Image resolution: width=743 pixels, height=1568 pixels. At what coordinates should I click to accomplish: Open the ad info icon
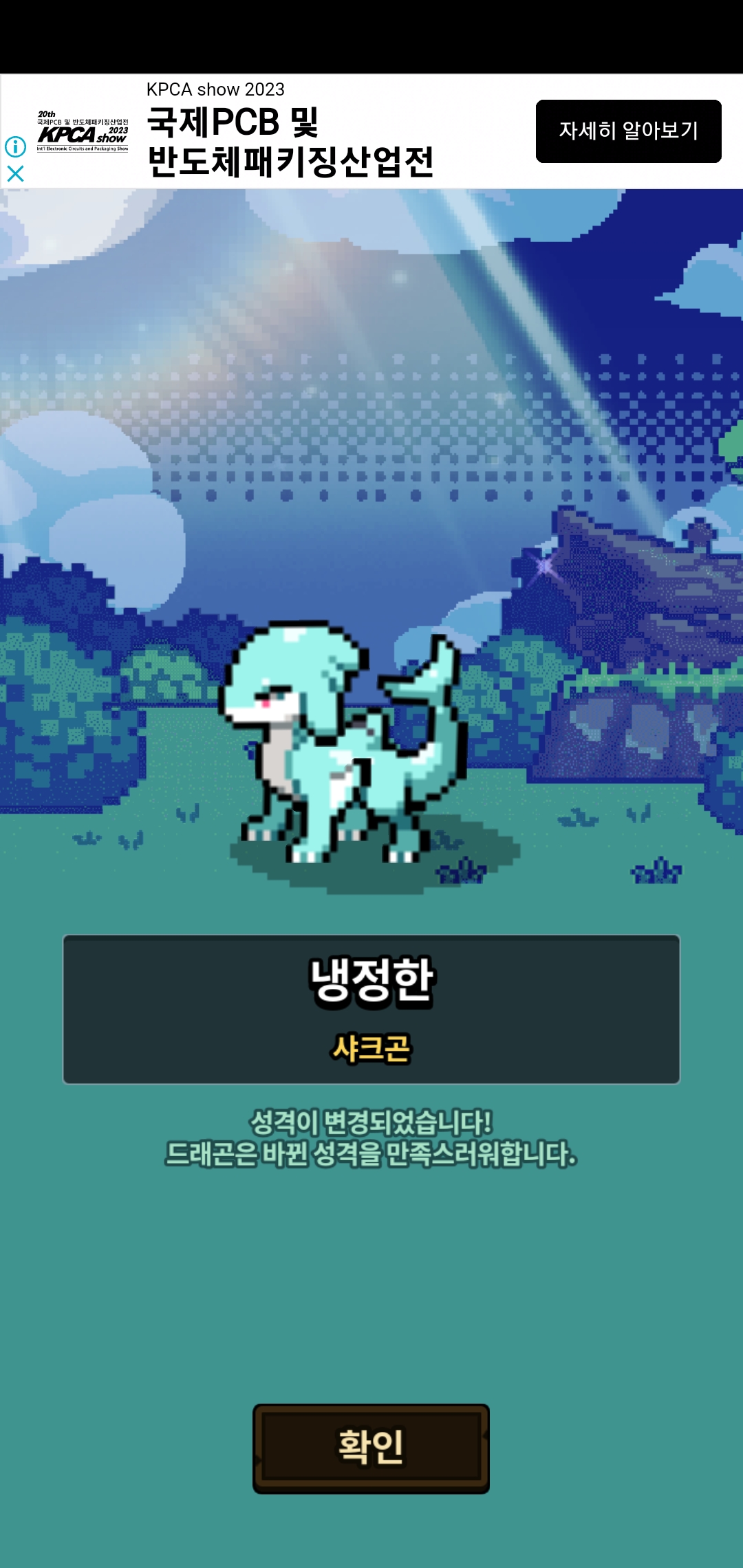point(15,146)
